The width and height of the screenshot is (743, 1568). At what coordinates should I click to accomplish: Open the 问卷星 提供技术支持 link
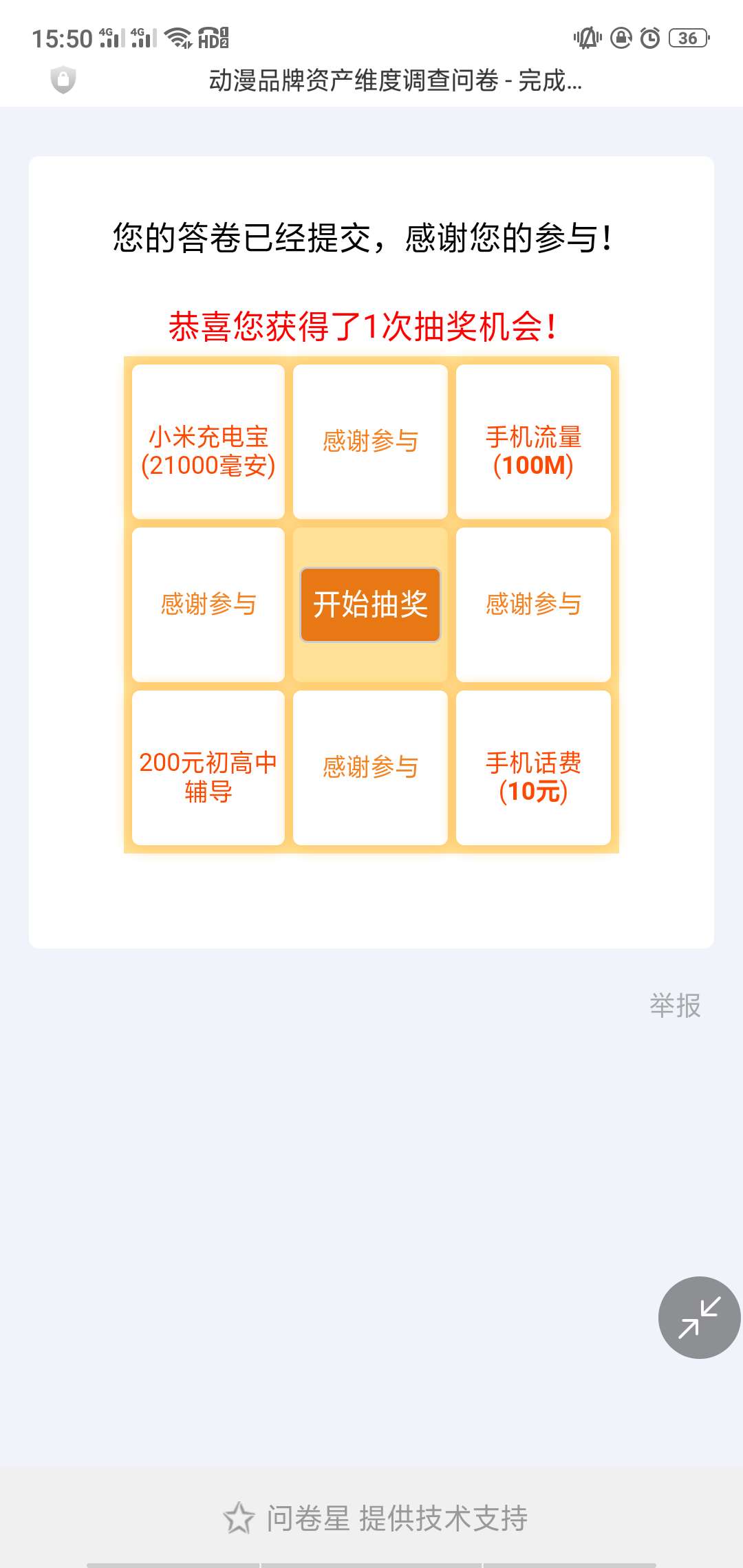click(x=376, y=1518)
